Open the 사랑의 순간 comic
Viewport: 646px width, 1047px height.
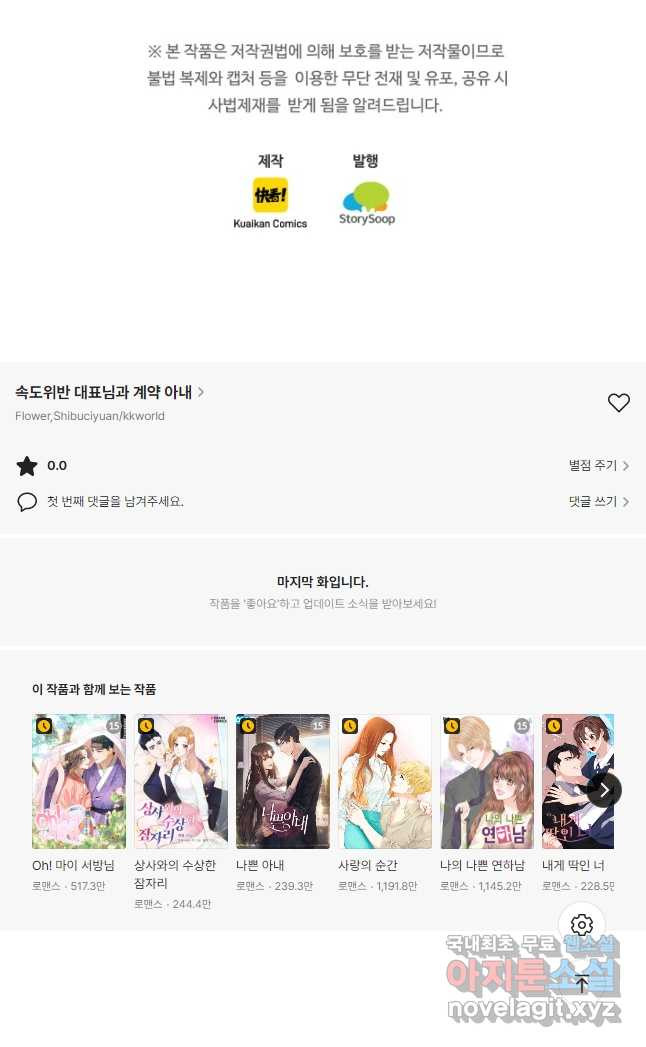[385, 781]
